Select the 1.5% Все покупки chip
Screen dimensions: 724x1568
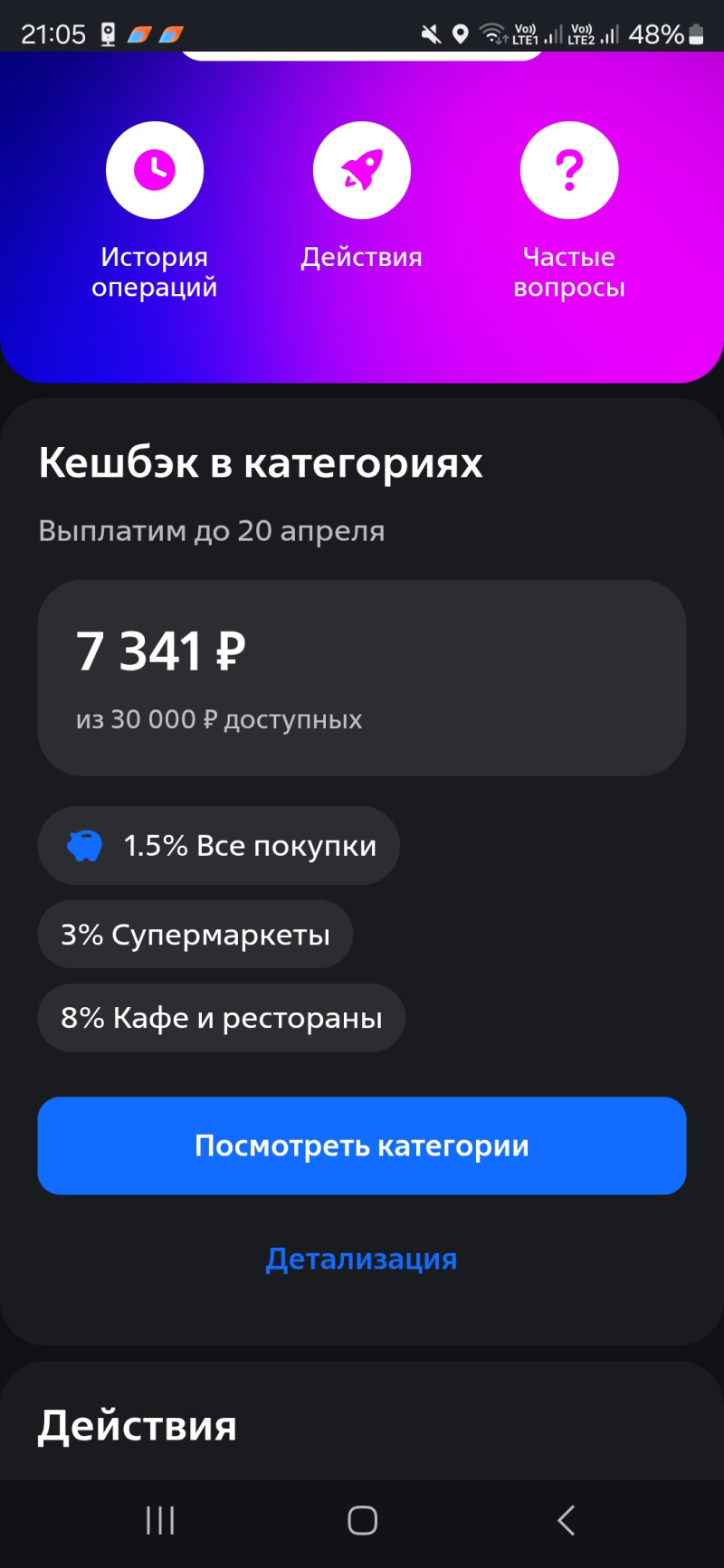pos(218,845)
